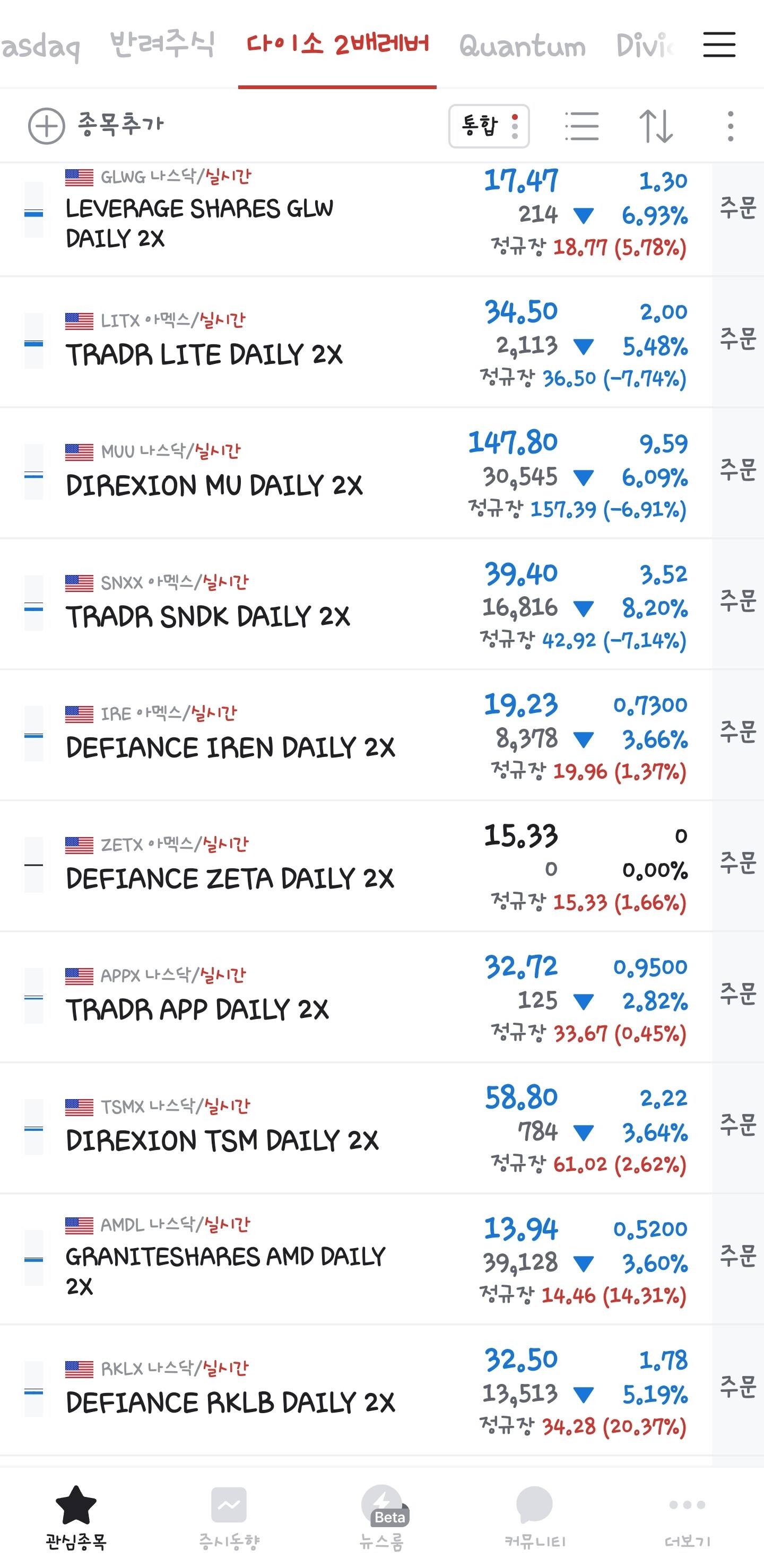764x1568 pixels.
Task: Place an order for DEFIANCE ZETA DAILY 2X
Action: coord(738,863)
